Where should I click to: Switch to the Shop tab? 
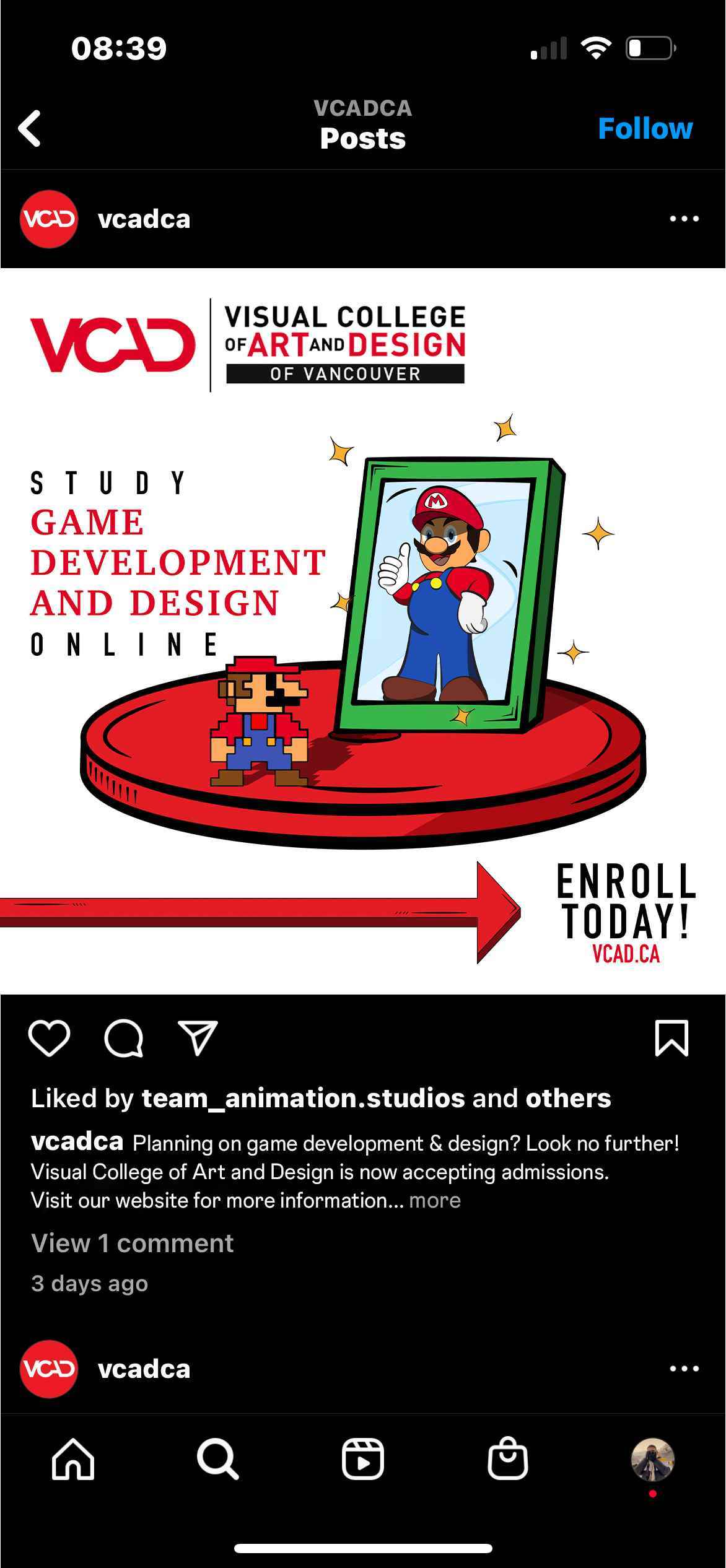tap(508, 1459)
